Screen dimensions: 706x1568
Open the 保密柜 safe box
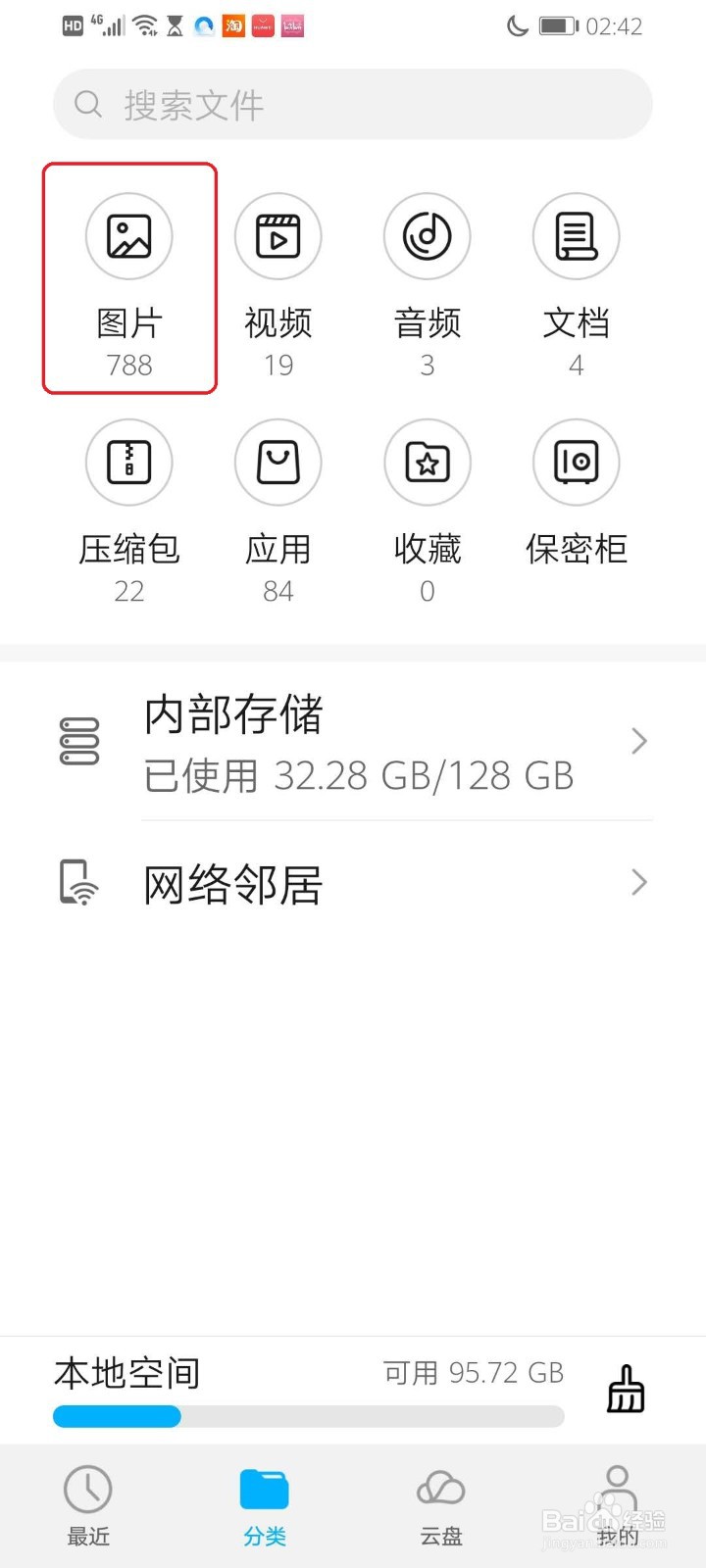coord(577,495)
